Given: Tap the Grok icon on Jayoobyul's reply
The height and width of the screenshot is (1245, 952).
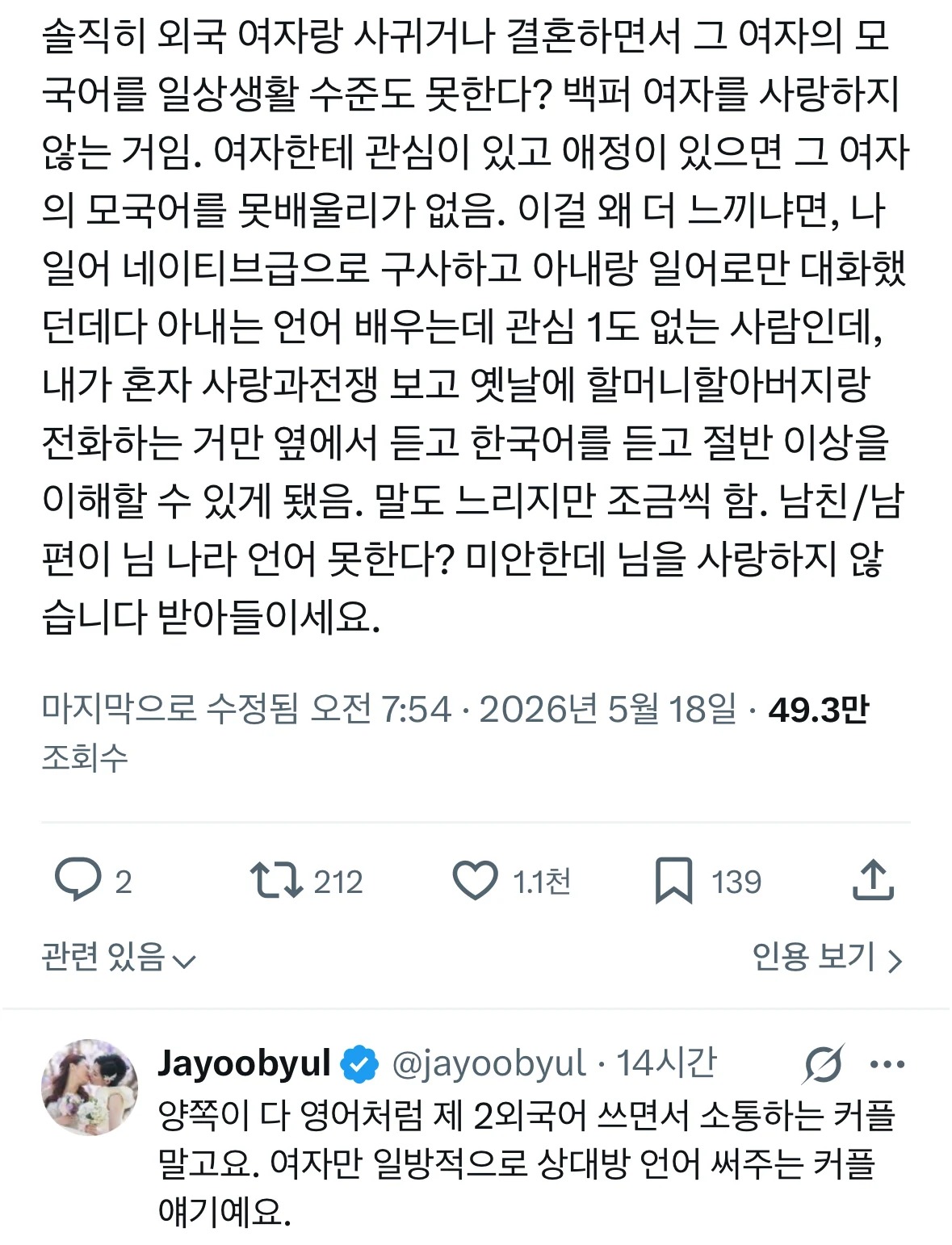Looking at the screenshot, I should click(824, 1064).
